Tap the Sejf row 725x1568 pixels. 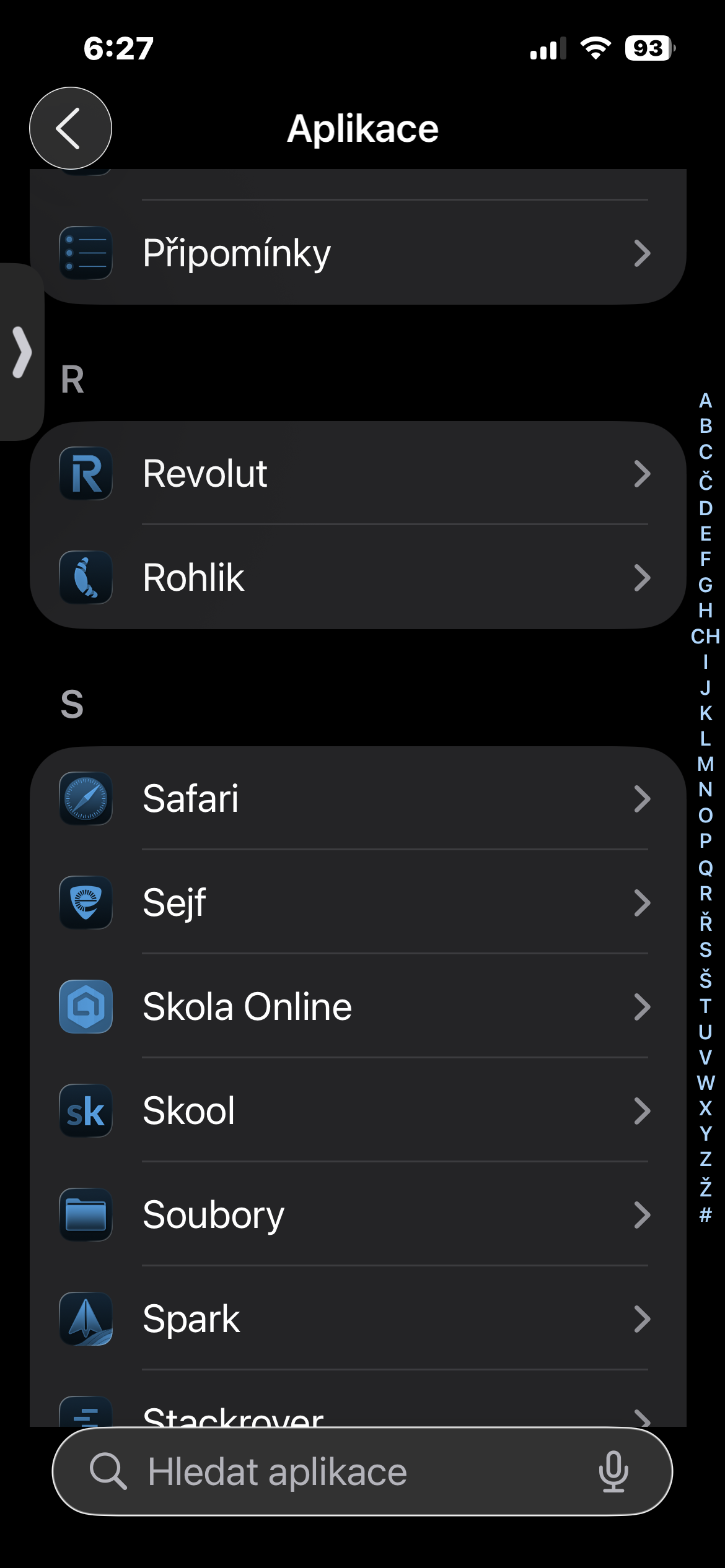[x=358, y=902]
